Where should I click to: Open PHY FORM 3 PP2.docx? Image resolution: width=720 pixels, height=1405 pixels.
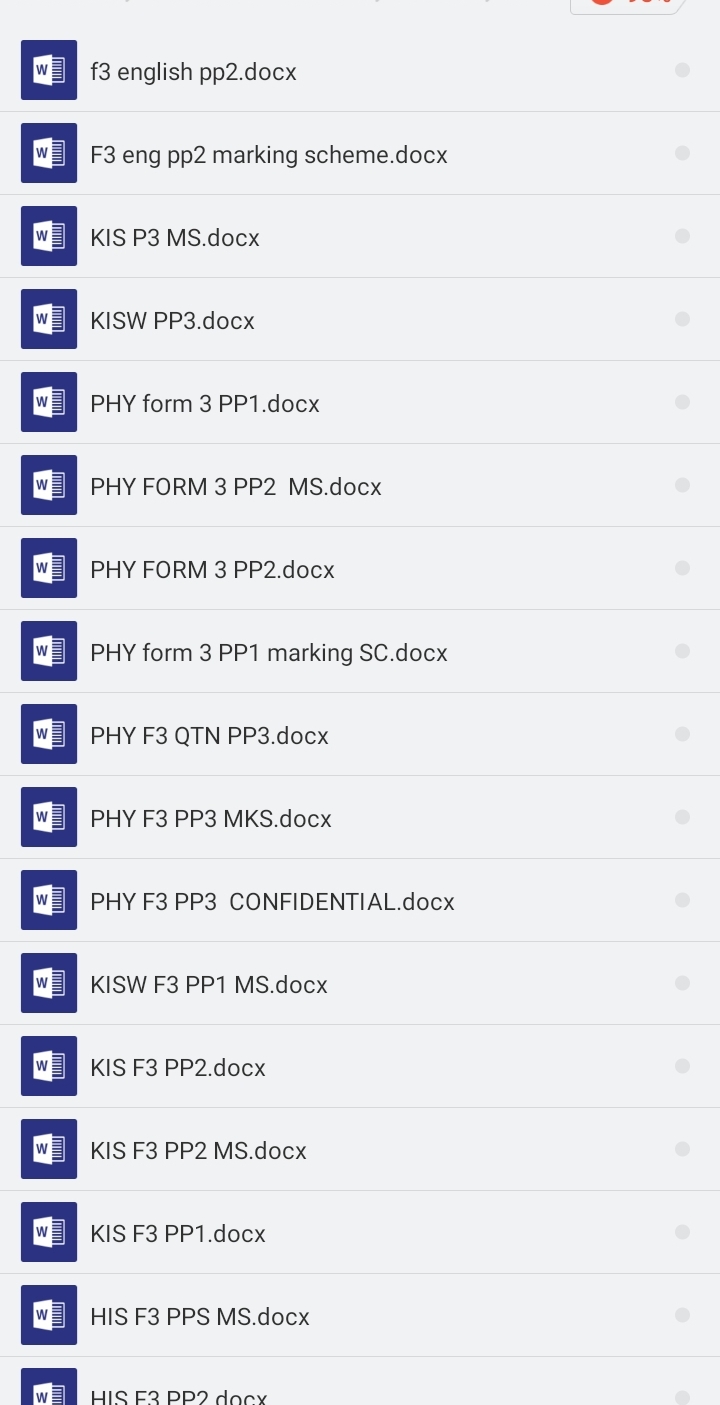pos(212,570)
